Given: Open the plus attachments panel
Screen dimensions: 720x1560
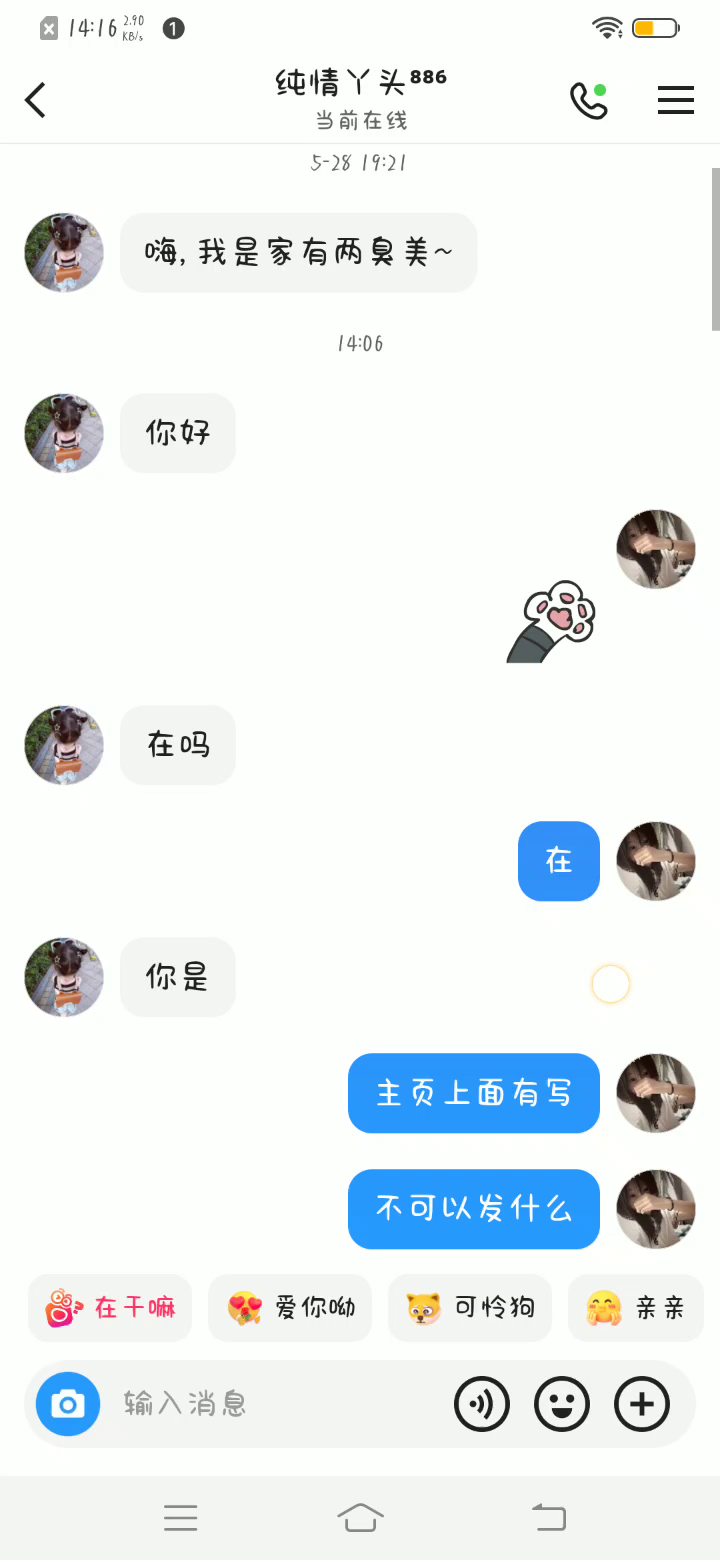Looking at the screenshot, I should pos(642,1404).
